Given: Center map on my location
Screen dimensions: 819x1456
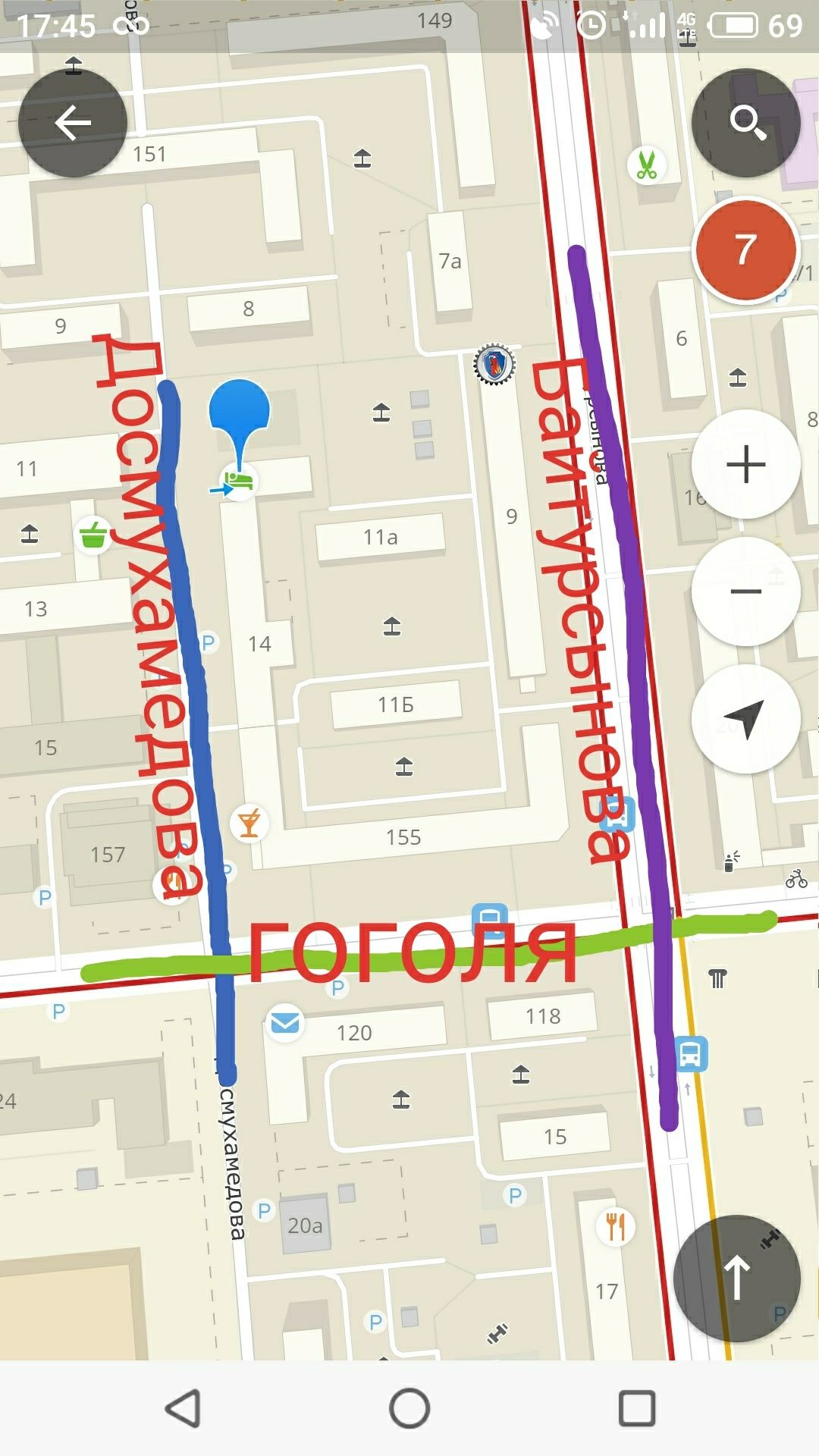Looking at the screenshot, I should tap(746, 719).
